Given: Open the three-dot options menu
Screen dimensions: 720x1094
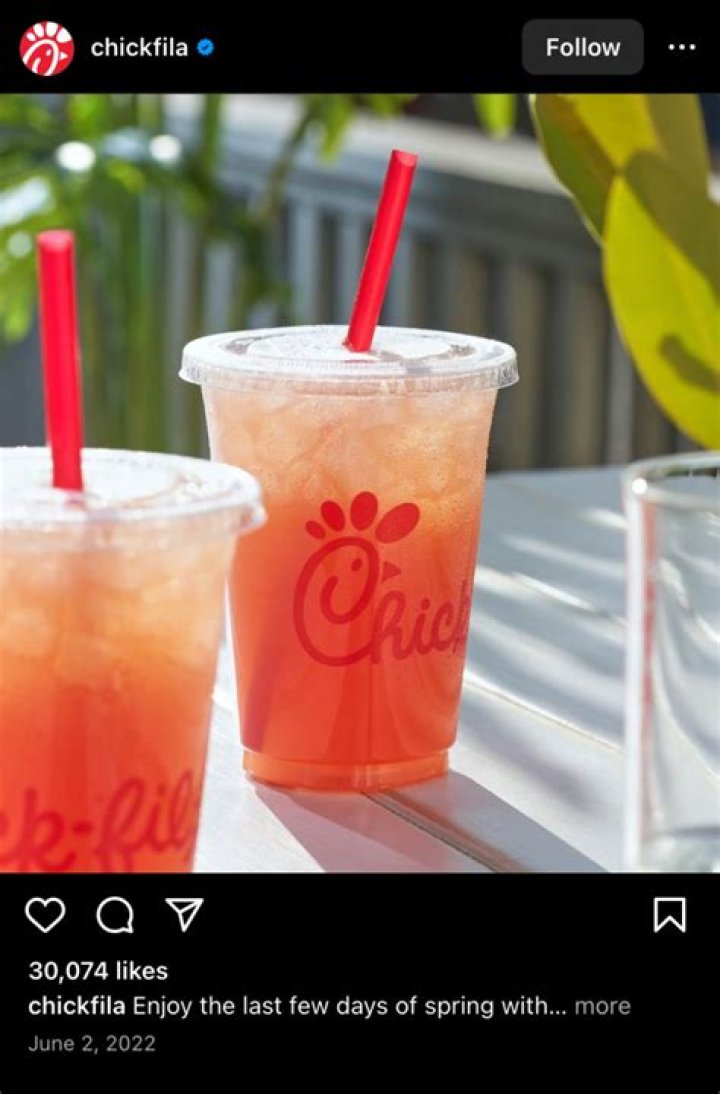Looking at the screenshot, I should [681, 47].
